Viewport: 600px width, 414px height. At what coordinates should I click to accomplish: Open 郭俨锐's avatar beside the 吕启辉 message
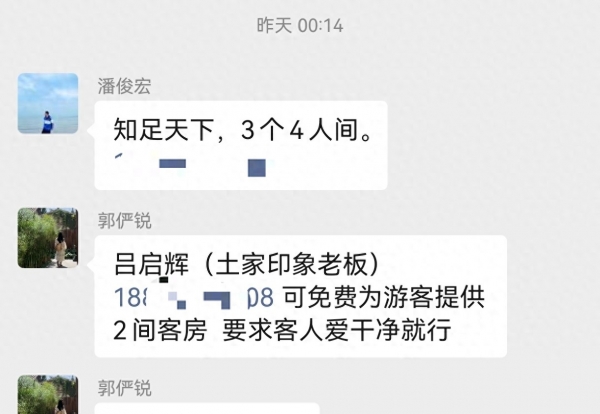(48, 238)
